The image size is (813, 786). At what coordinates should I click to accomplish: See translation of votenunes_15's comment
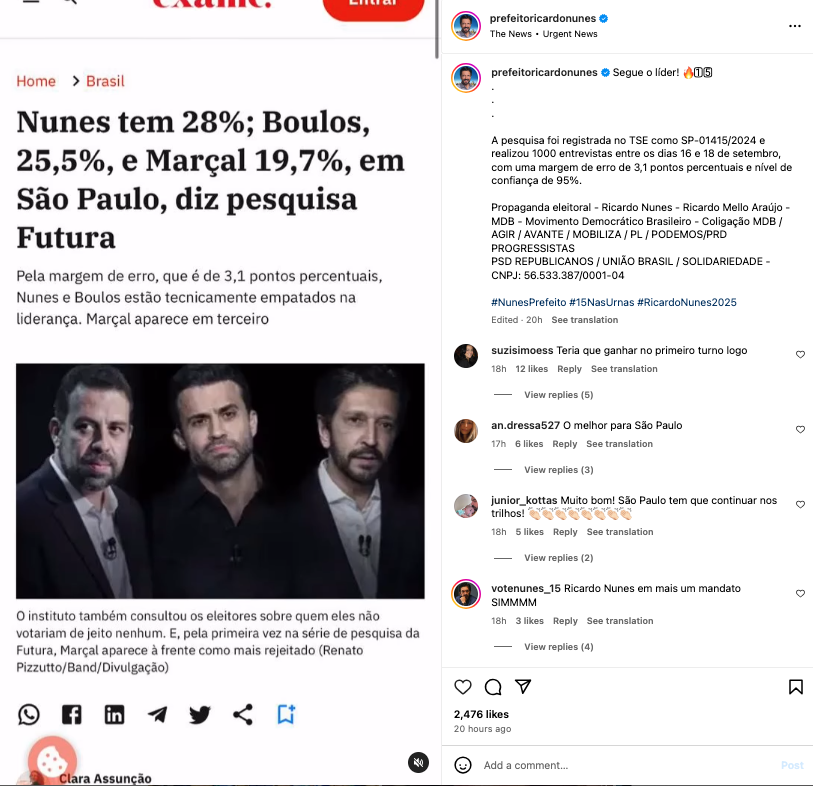point(619,621)
